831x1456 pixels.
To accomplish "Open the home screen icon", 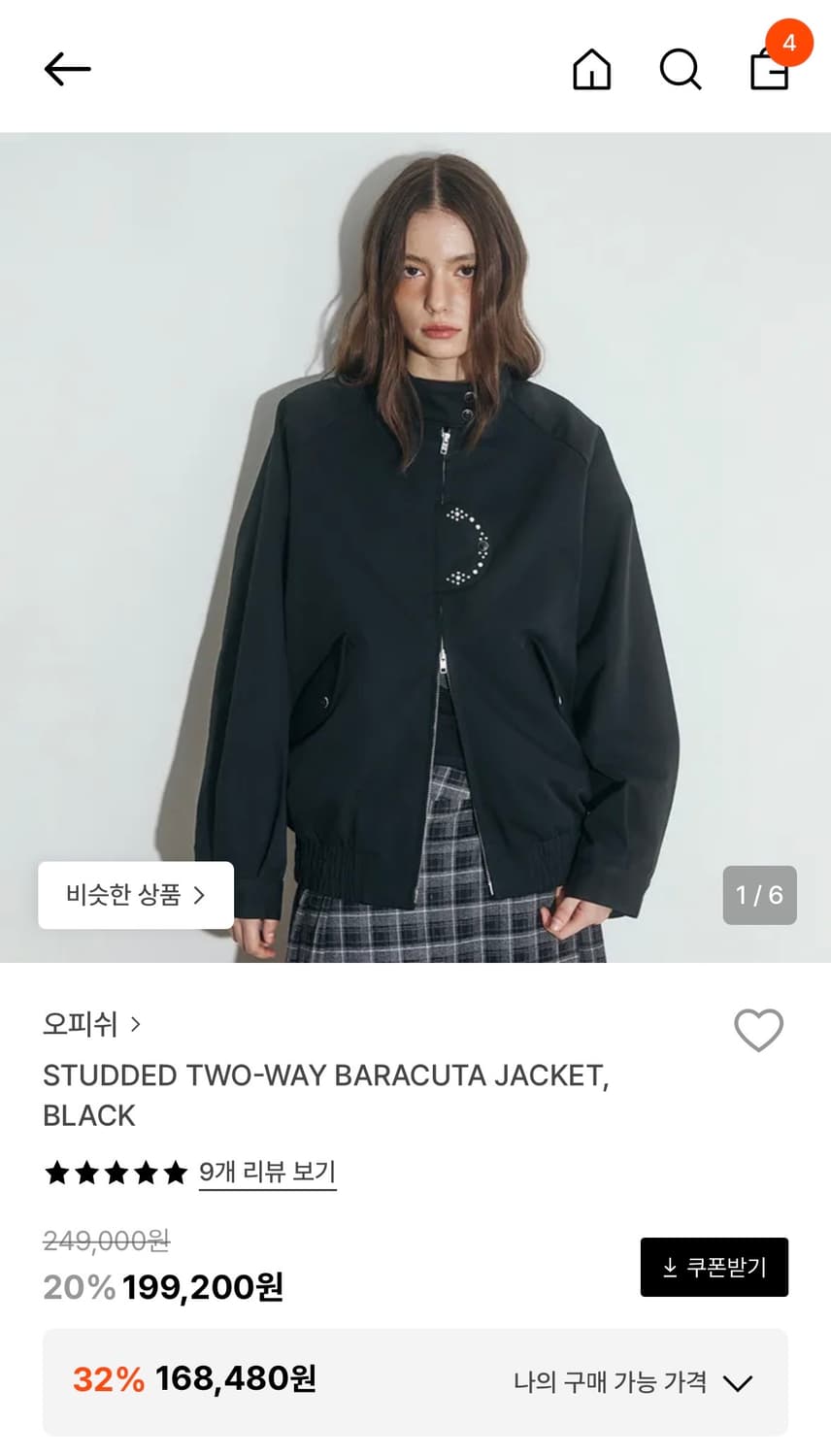I will [593, 69].
